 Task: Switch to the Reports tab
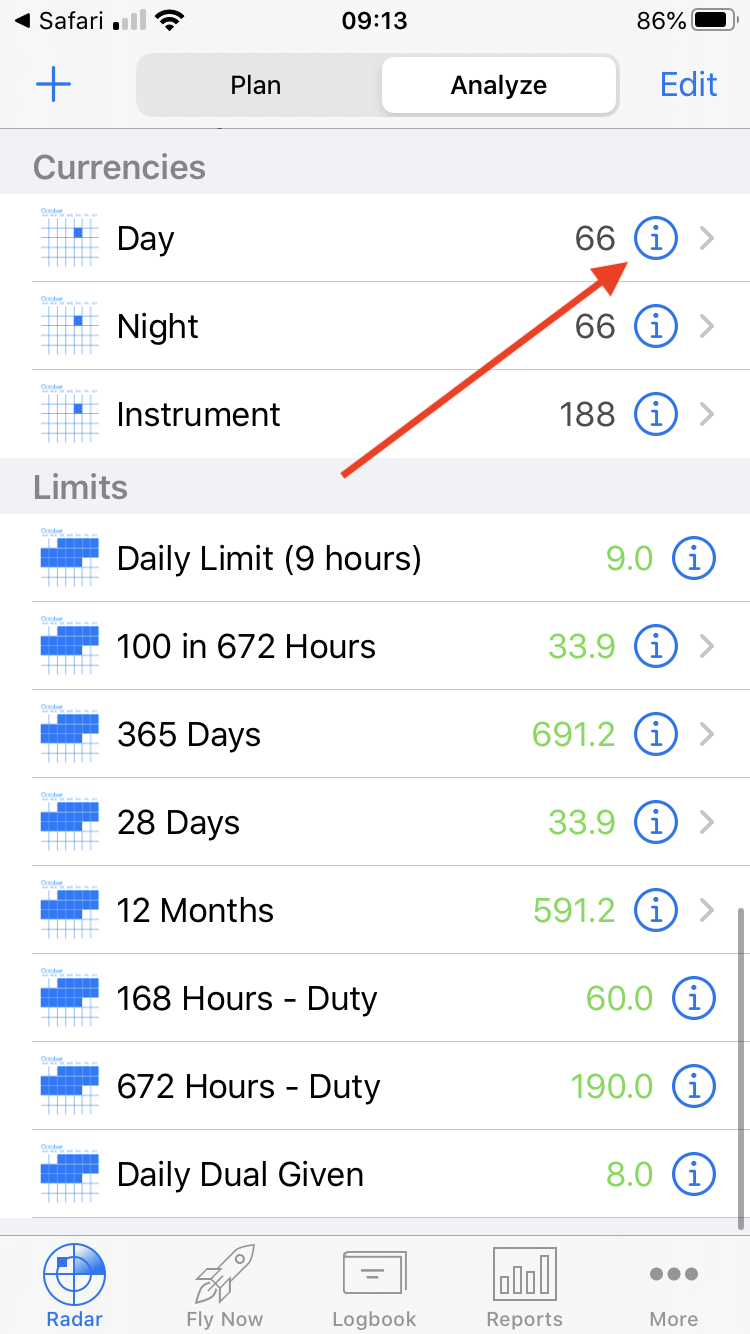point(524,1285)
